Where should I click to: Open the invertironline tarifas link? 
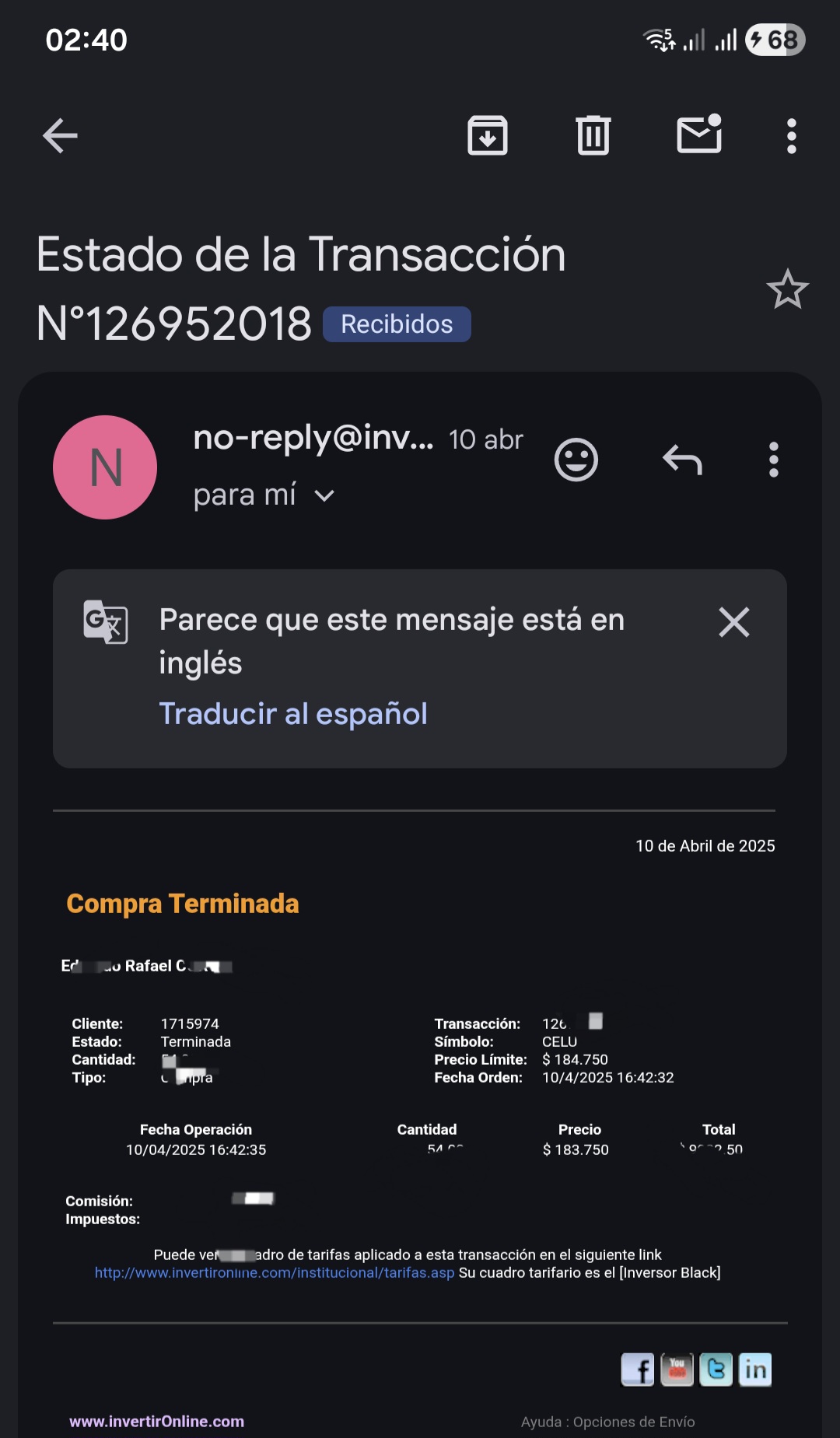tap(274, 1273)
